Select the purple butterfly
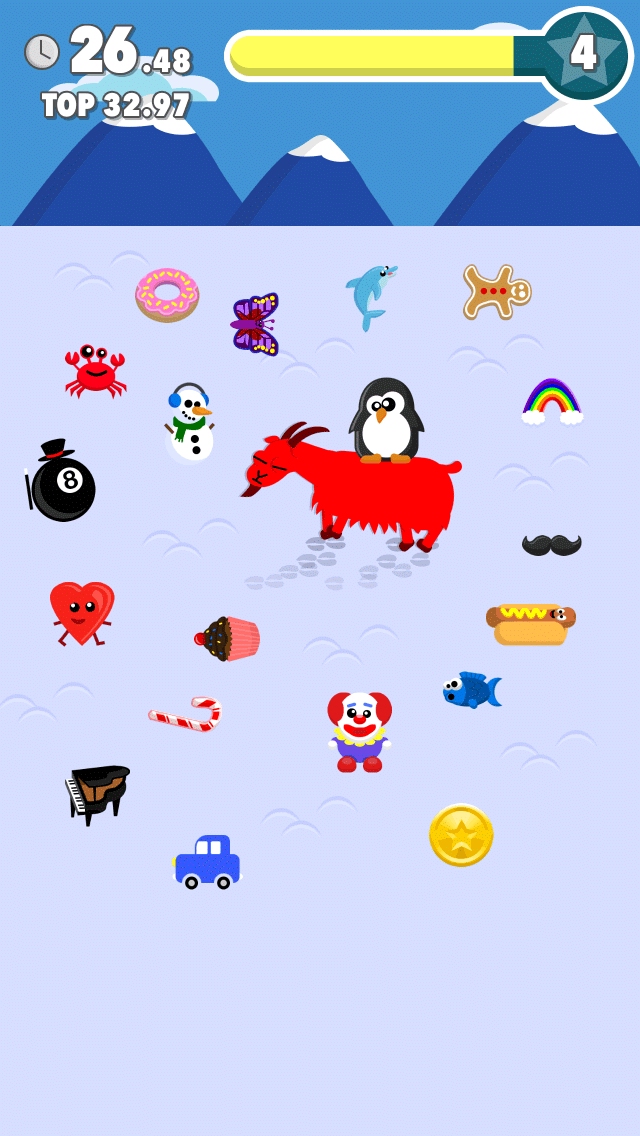The height and width of the screenshot is (1136, 640). (x=255, y=324)
